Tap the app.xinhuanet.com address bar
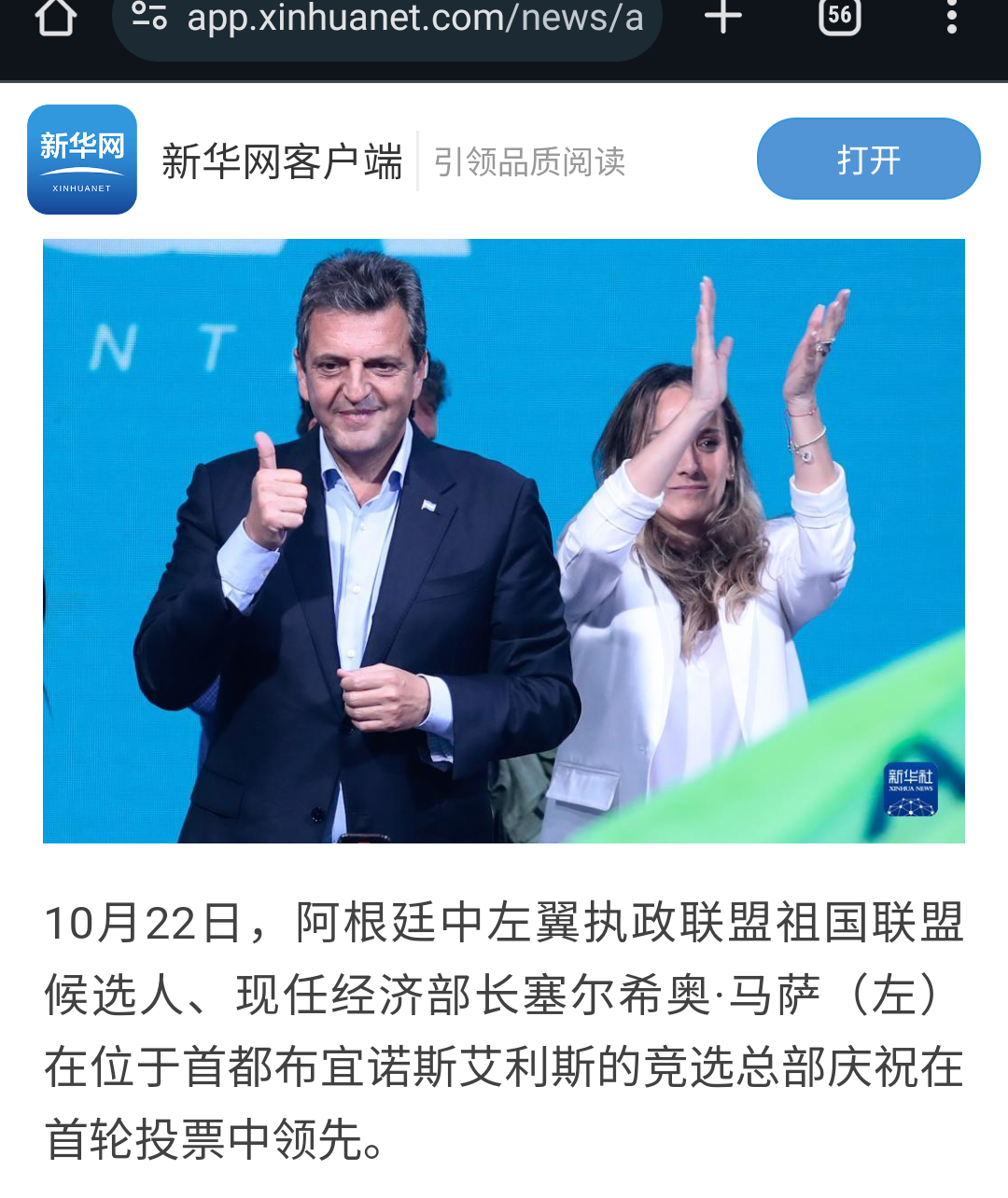 coord(414,19)
